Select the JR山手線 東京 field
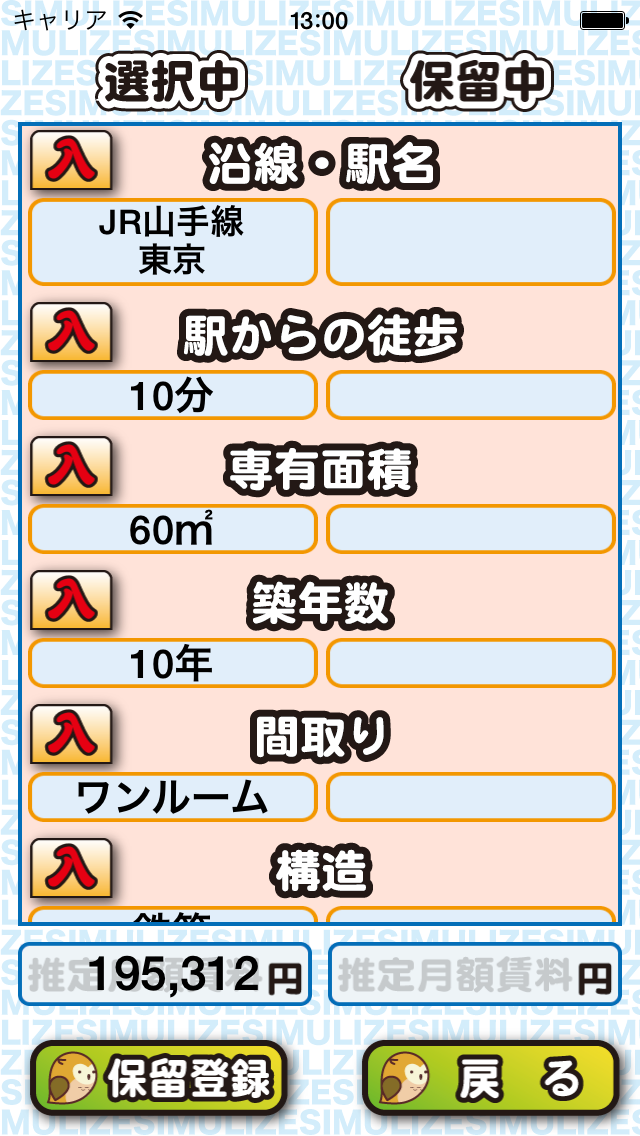The image size is (640, 1136). pos(173,242)
